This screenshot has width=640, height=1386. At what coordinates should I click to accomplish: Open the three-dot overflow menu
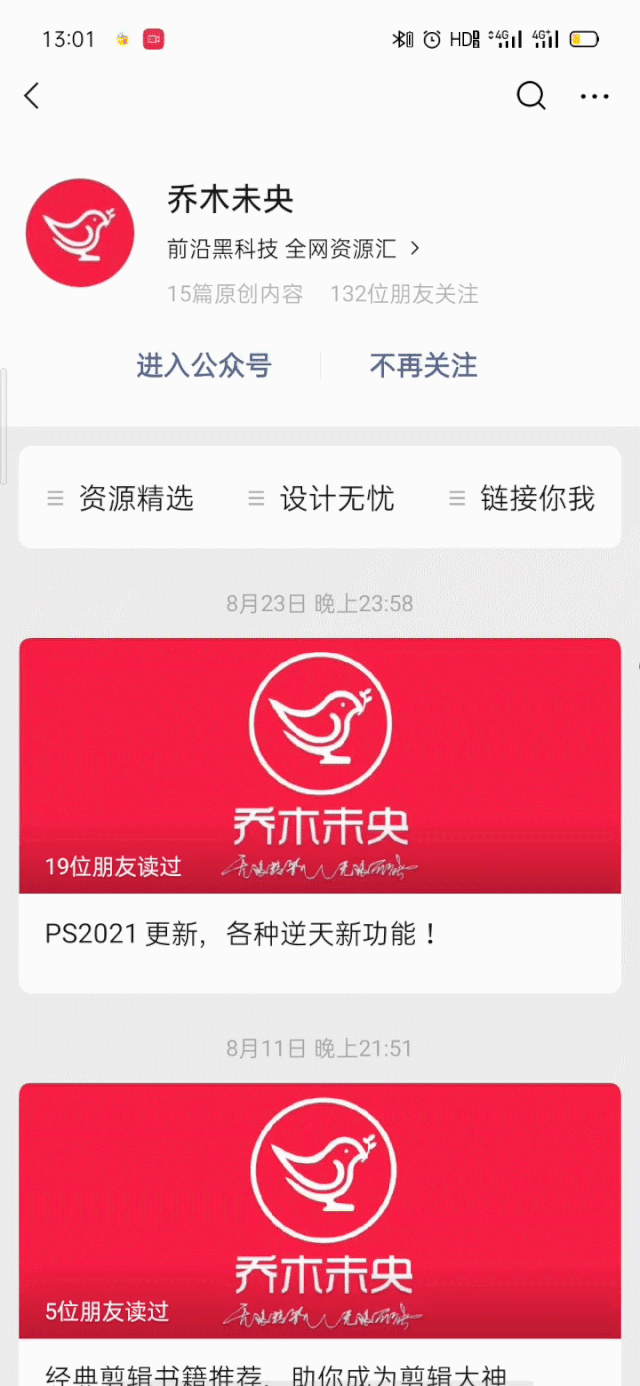(595, 97)
